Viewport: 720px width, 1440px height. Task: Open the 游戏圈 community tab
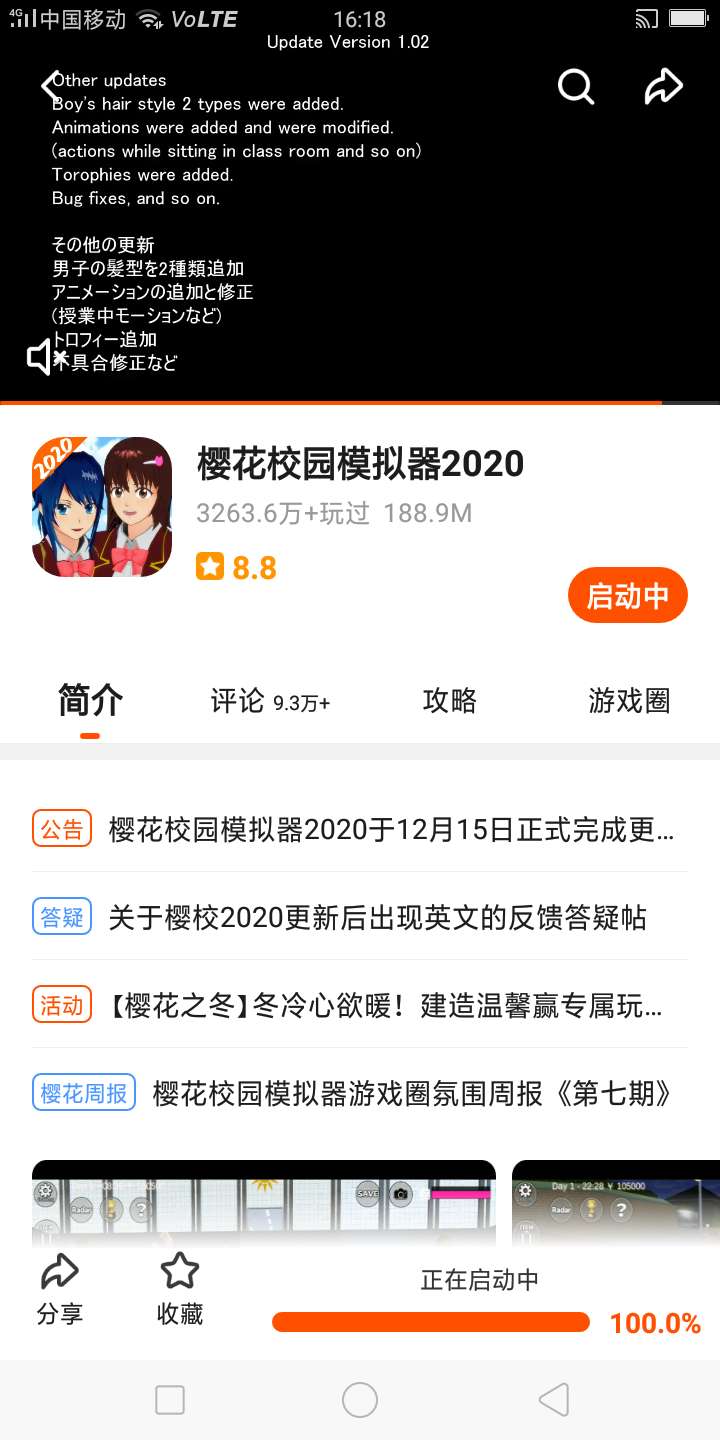[x=629, y=701]
